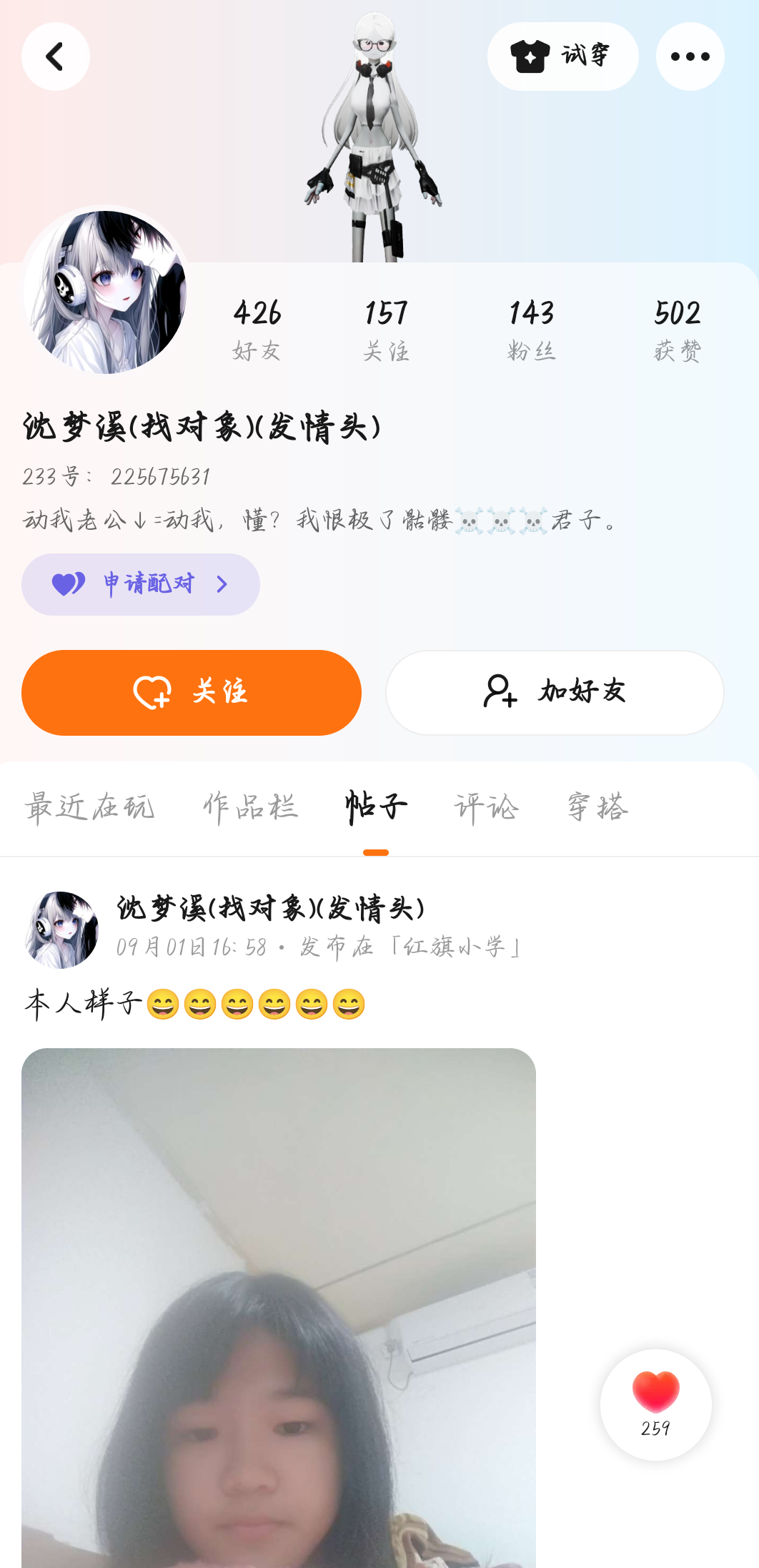
Task: Like with the floating heart button
Action: pos(655,1404)
